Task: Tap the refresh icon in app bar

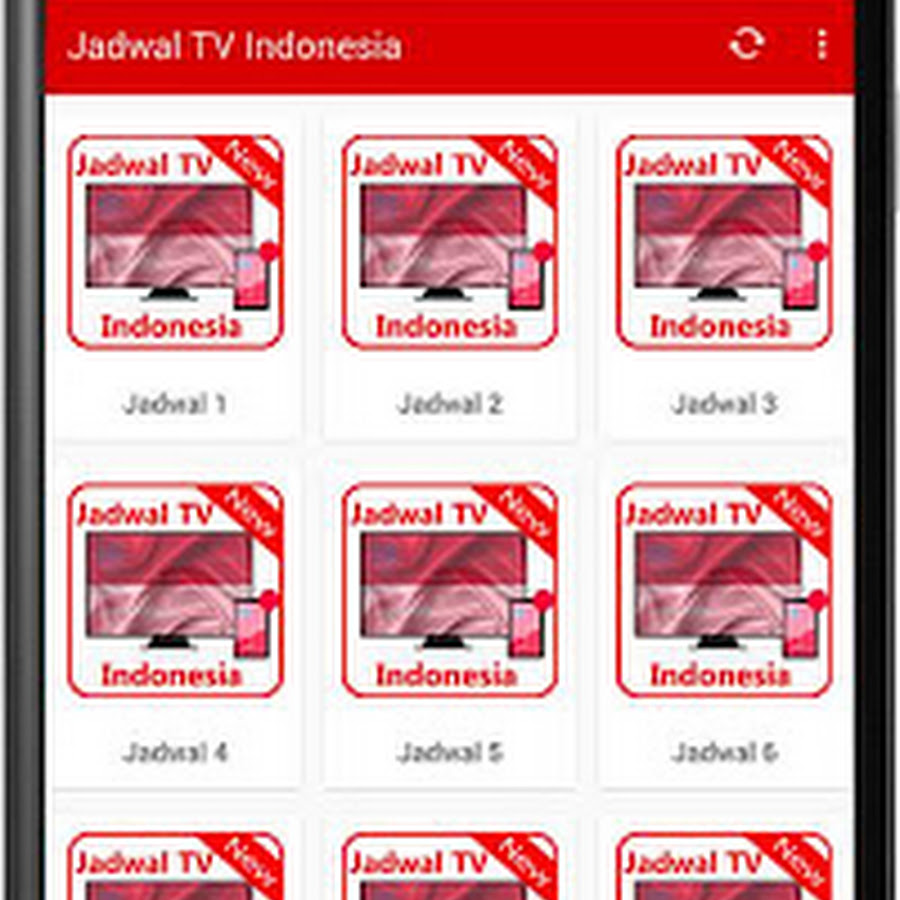Action: (746, 44)
